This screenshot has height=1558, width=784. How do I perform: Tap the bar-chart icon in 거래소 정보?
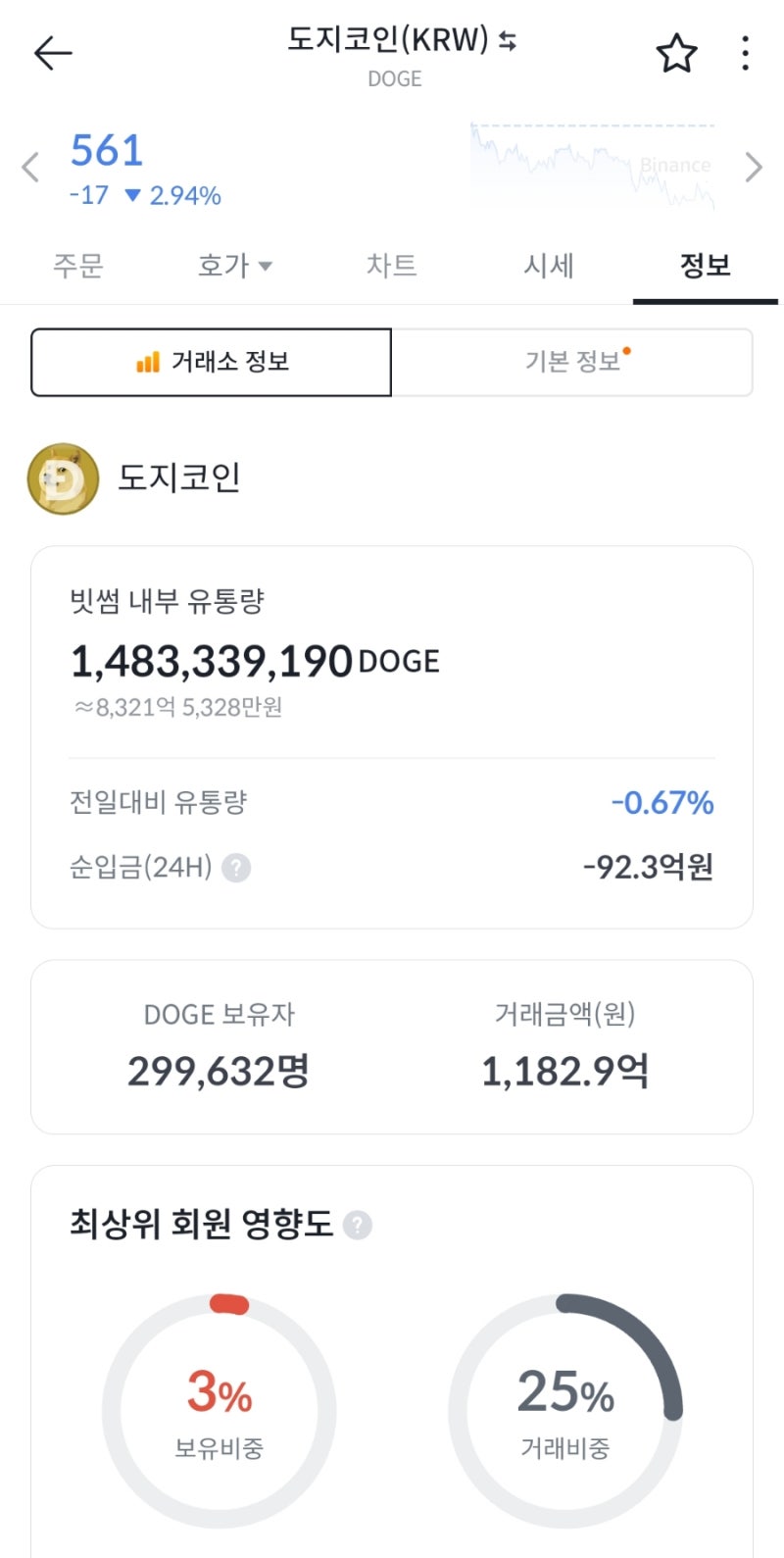click(x=147, y=362)
